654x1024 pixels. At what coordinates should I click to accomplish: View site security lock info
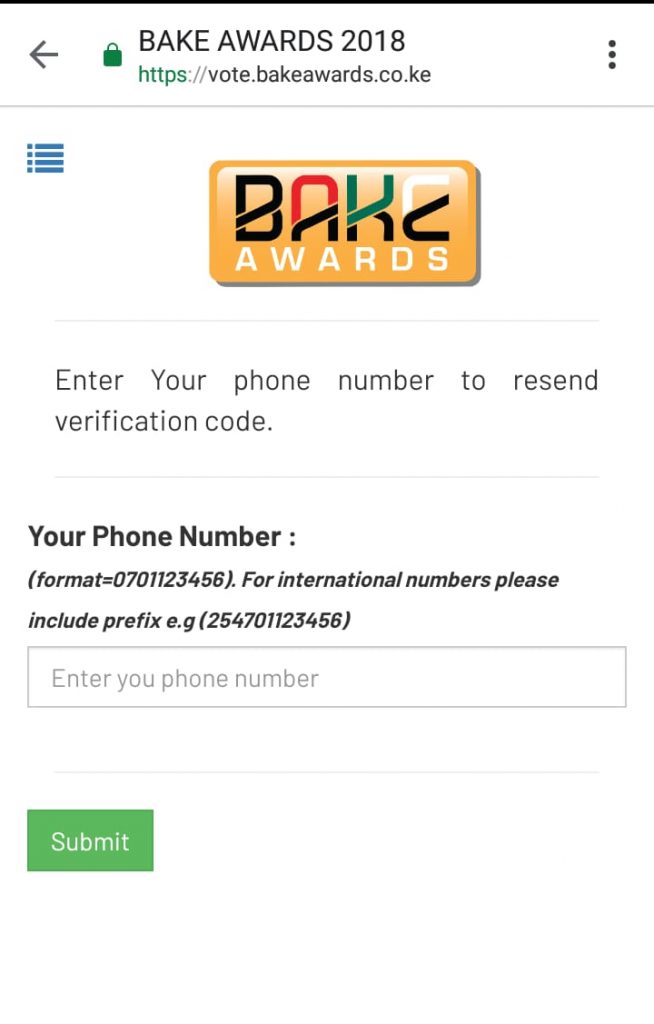[113, 56]
